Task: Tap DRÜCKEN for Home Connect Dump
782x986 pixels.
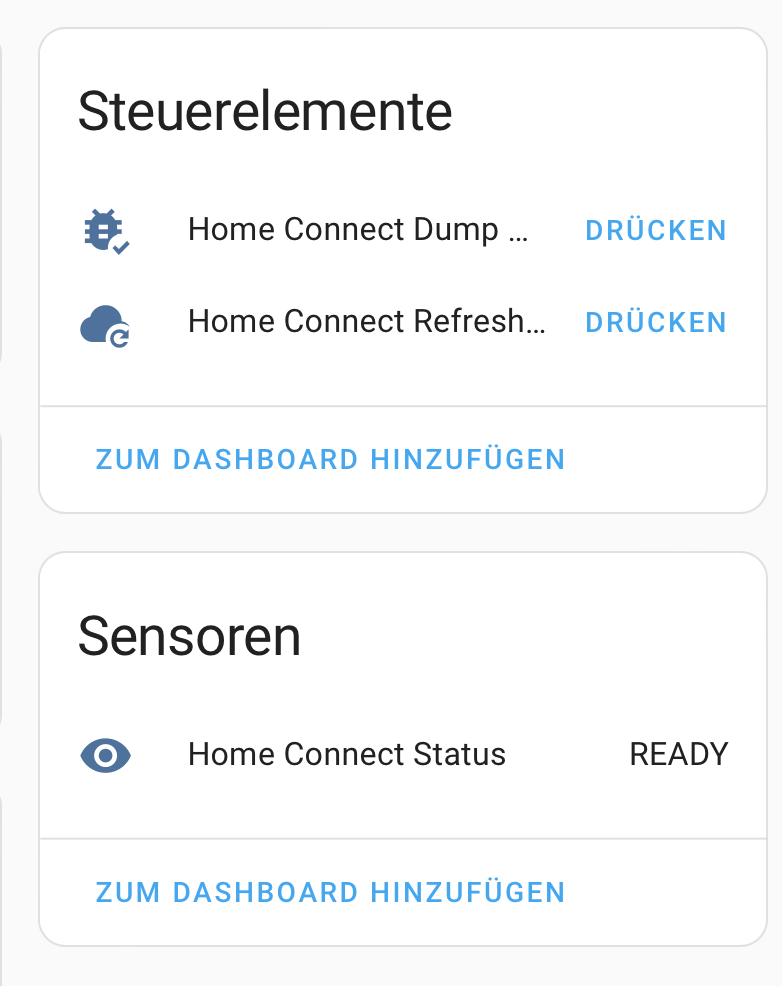Action: [x=655, y=230]
